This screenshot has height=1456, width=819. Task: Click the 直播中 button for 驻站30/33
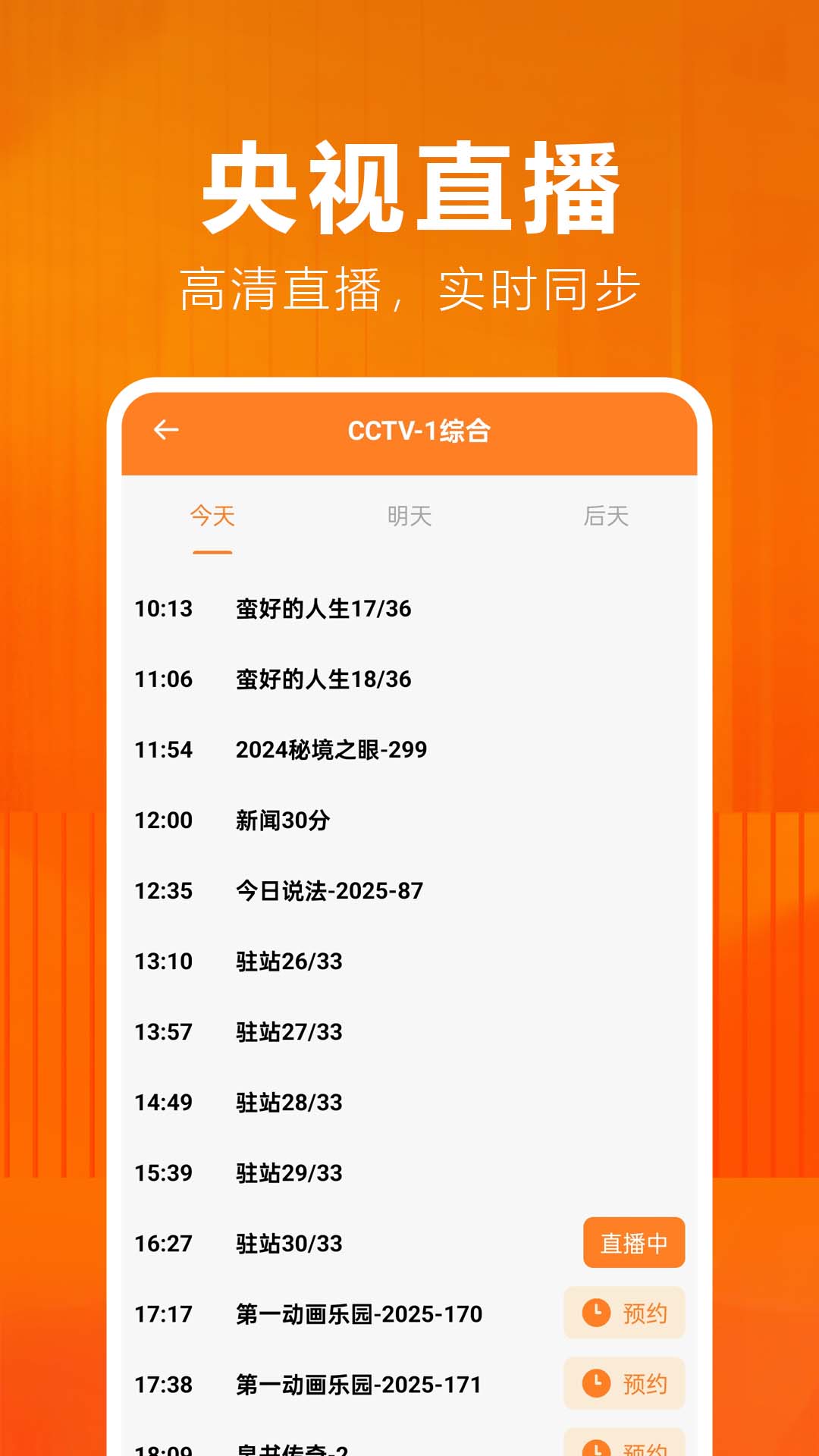pos(634,1244)
